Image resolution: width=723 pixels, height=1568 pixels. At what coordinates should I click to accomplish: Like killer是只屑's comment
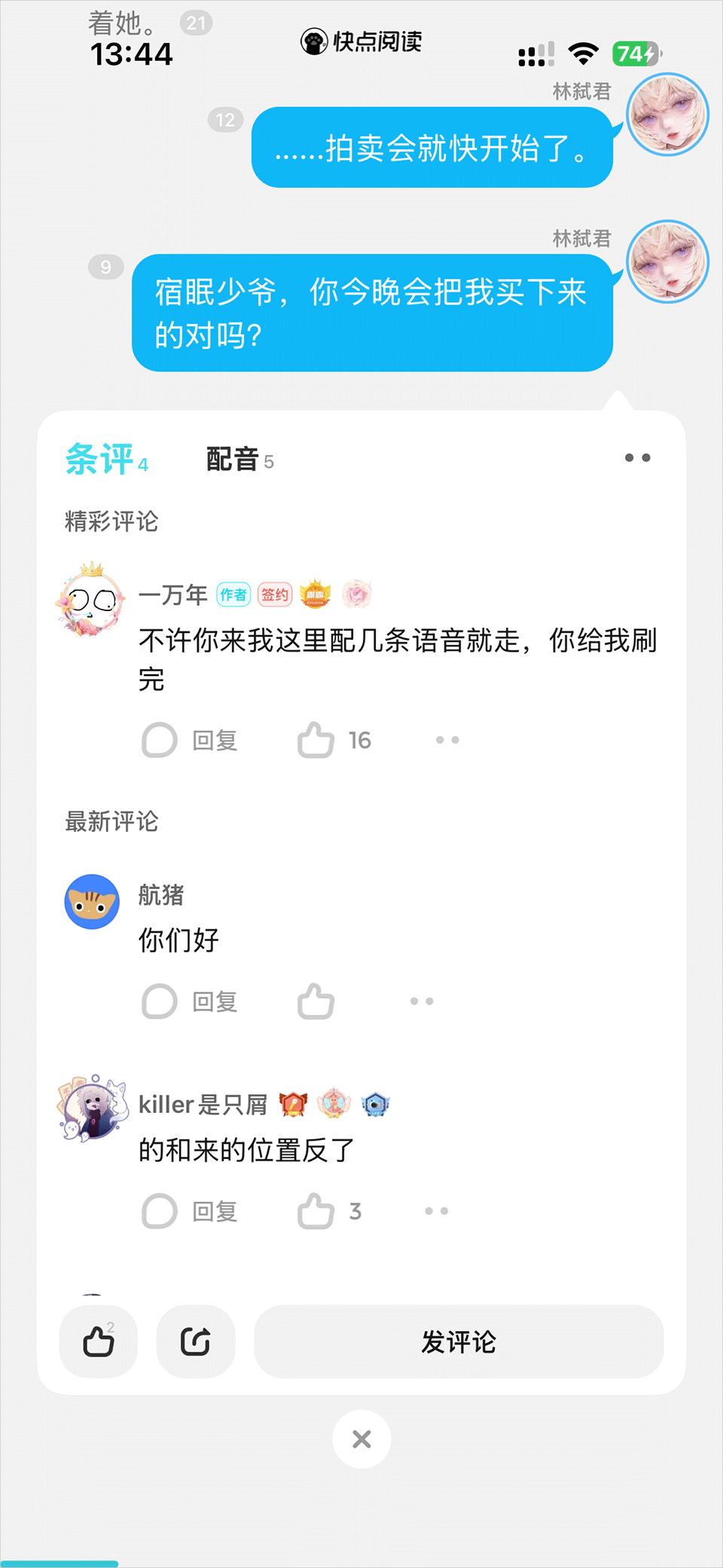[x=316, y=1211]
